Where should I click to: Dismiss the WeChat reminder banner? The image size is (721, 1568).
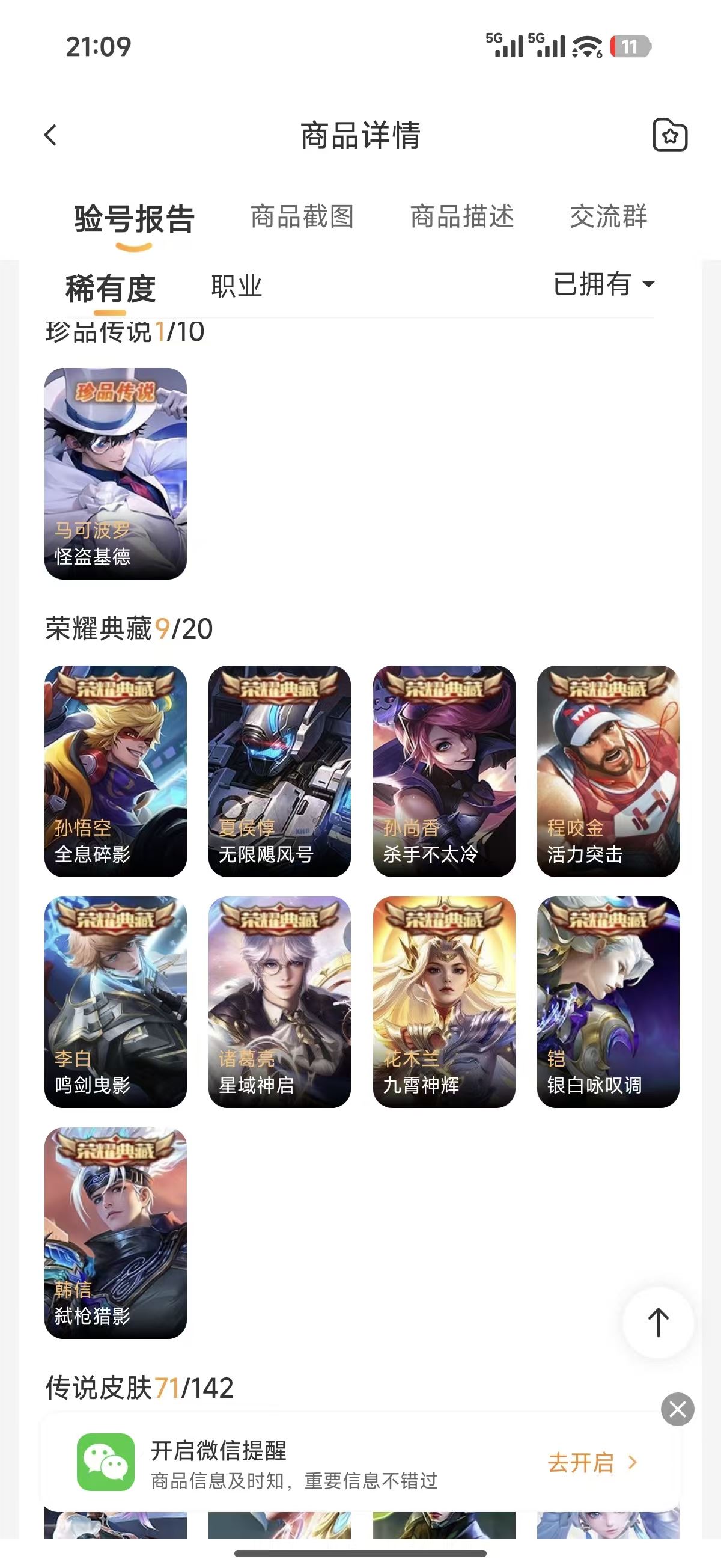click(x=677, y=1409)
